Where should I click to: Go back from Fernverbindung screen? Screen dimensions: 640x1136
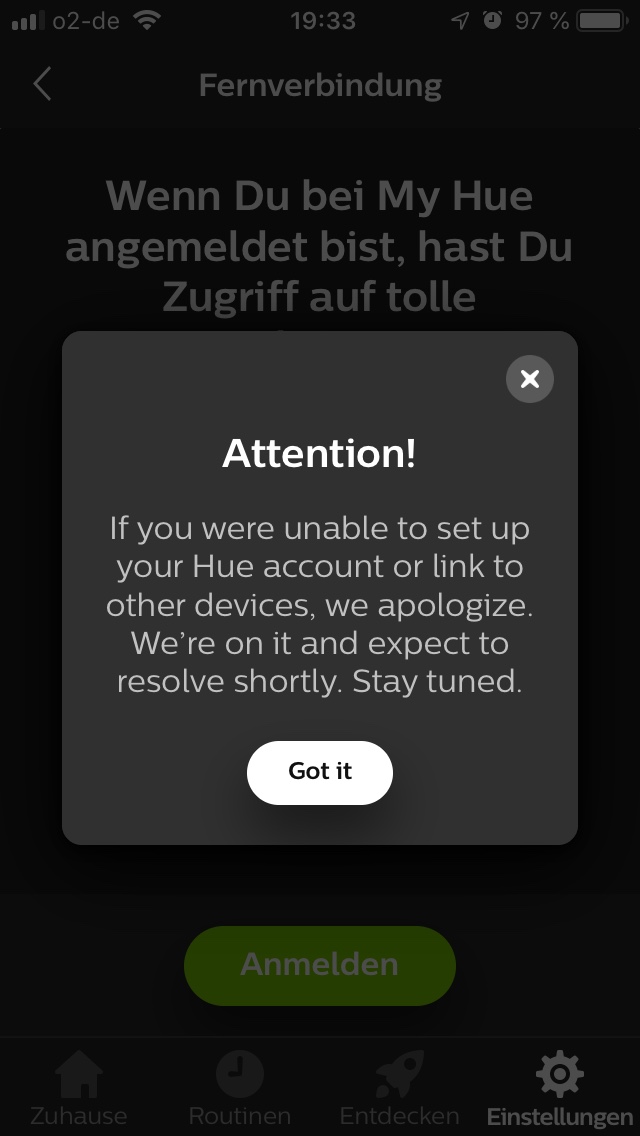point(42,85)
